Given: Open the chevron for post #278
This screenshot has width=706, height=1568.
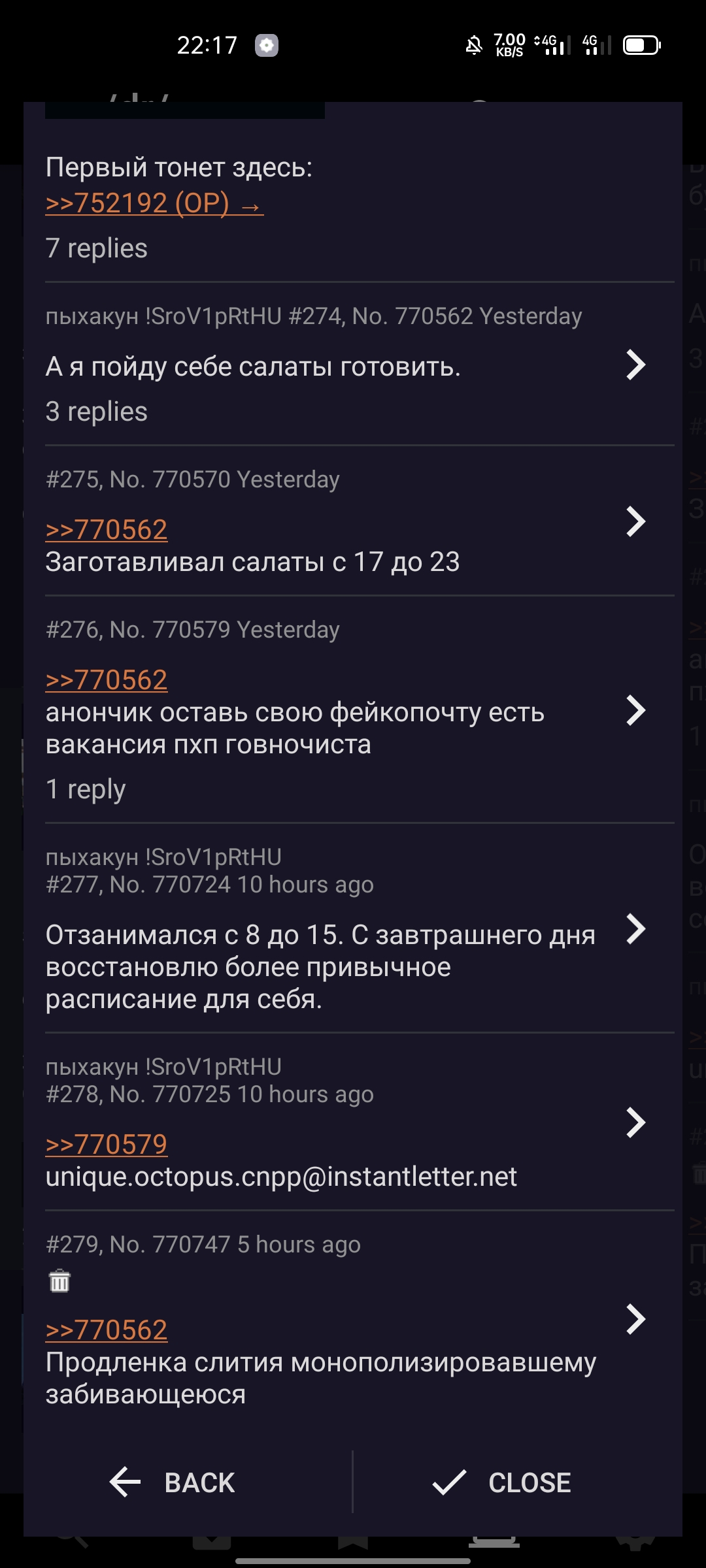Looking at the screenshot, I should (635, 1122).
